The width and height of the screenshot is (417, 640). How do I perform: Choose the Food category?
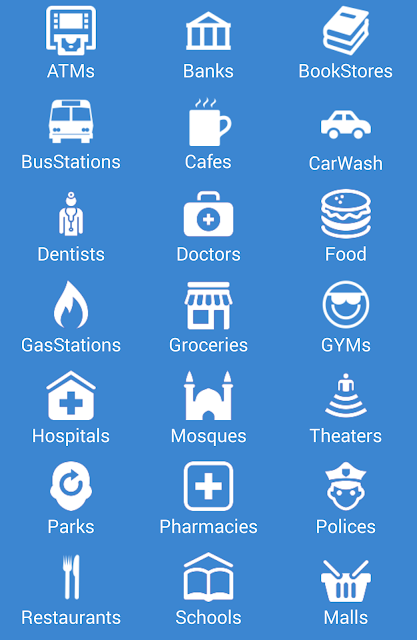coord(346,226)
